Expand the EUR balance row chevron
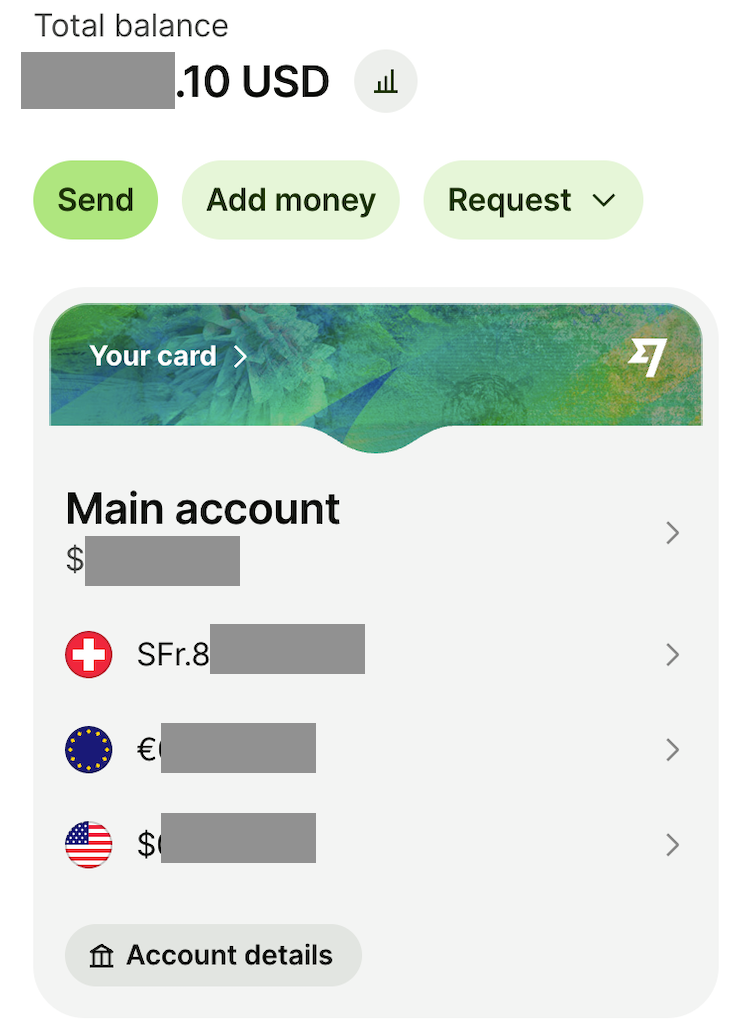This screenshot has width=748, height=1026. pos(673,749)
